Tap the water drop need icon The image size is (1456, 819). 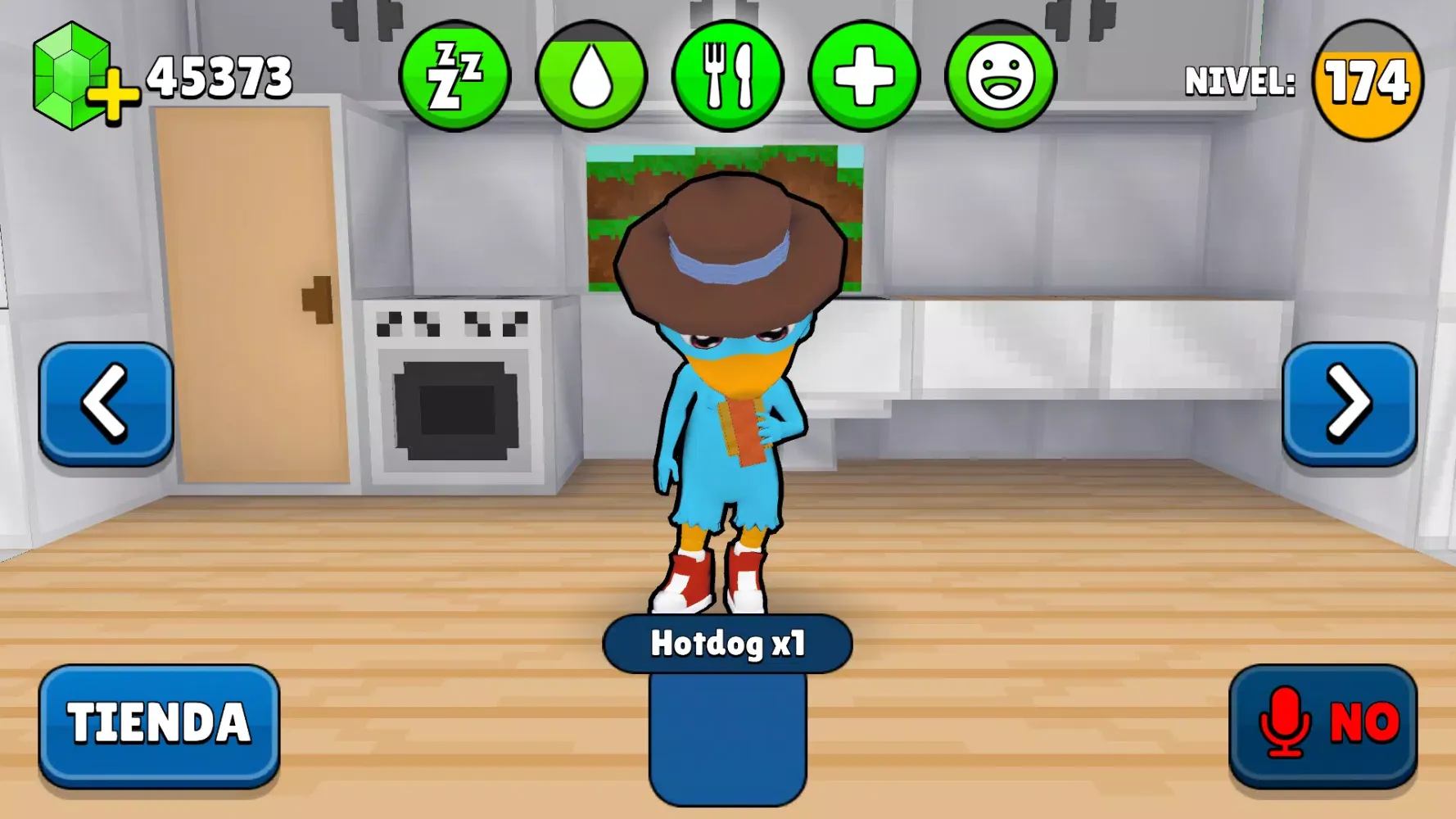[x=590, y=76]
